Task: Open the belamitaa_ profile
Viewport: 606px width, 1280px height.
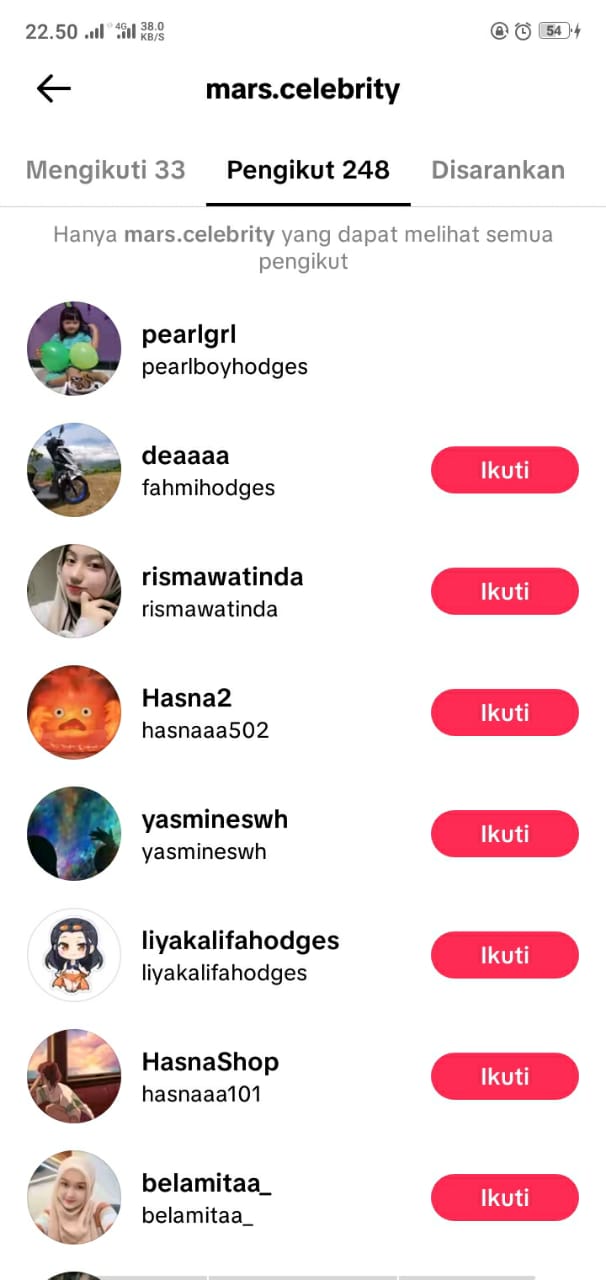Action: point(206,1199)
